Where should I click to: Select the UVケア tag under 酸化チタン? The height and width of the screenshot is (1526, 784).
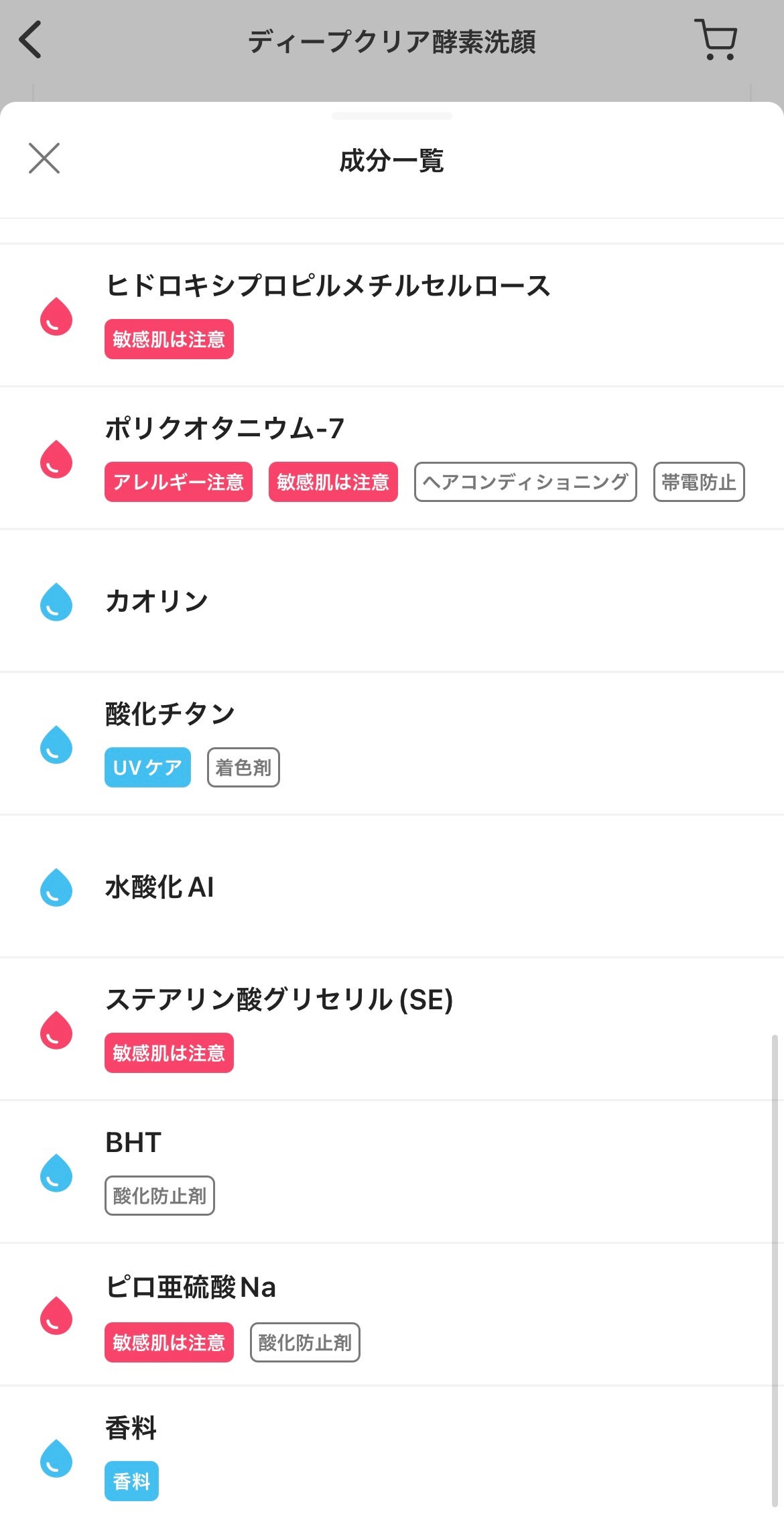coord(147,767)
